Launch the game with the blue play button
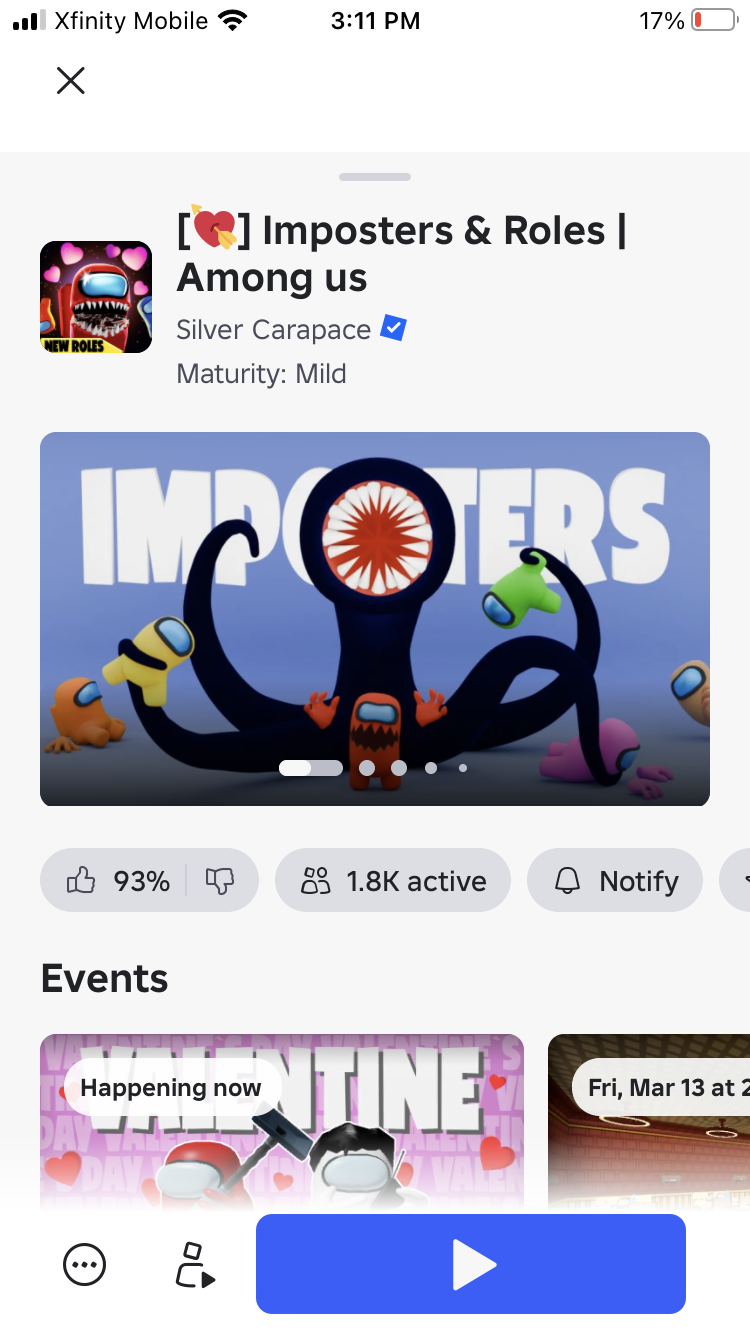This screenshot has width=750, height=1334. pyautogui.click(x=471, y=1264)
